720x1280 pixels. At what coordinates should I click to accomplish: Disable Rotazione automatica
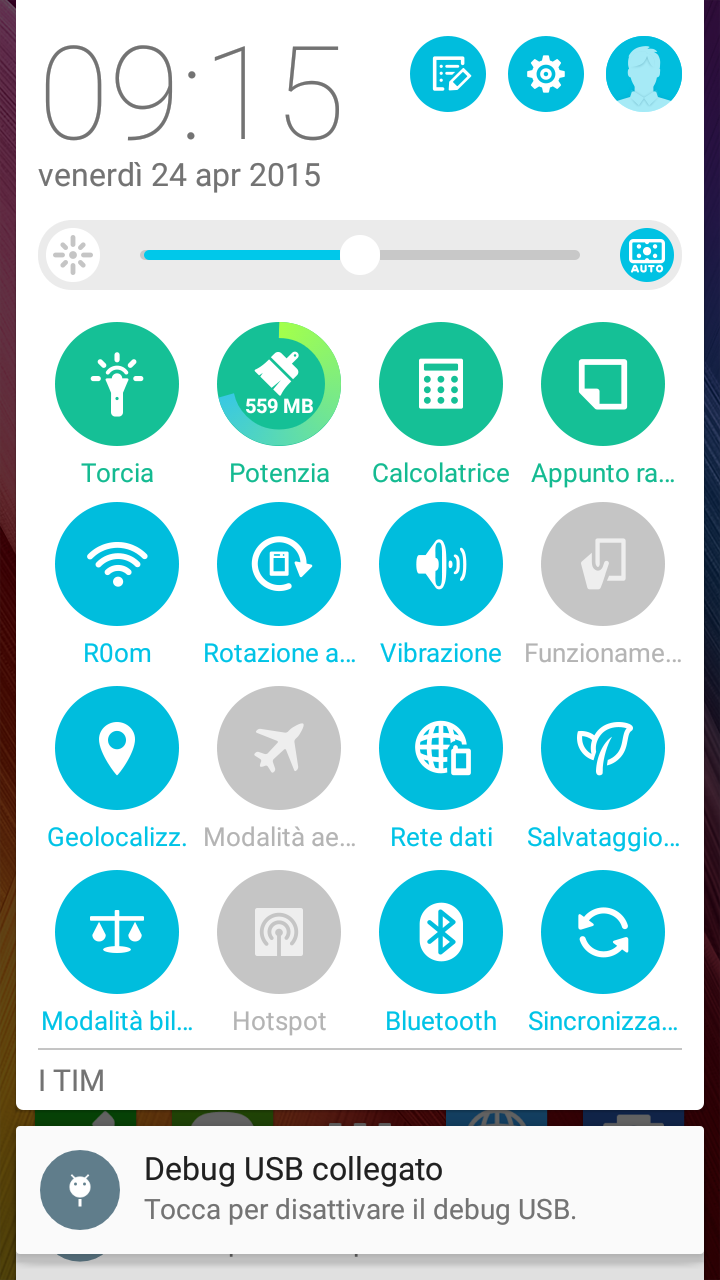(279, 564)
